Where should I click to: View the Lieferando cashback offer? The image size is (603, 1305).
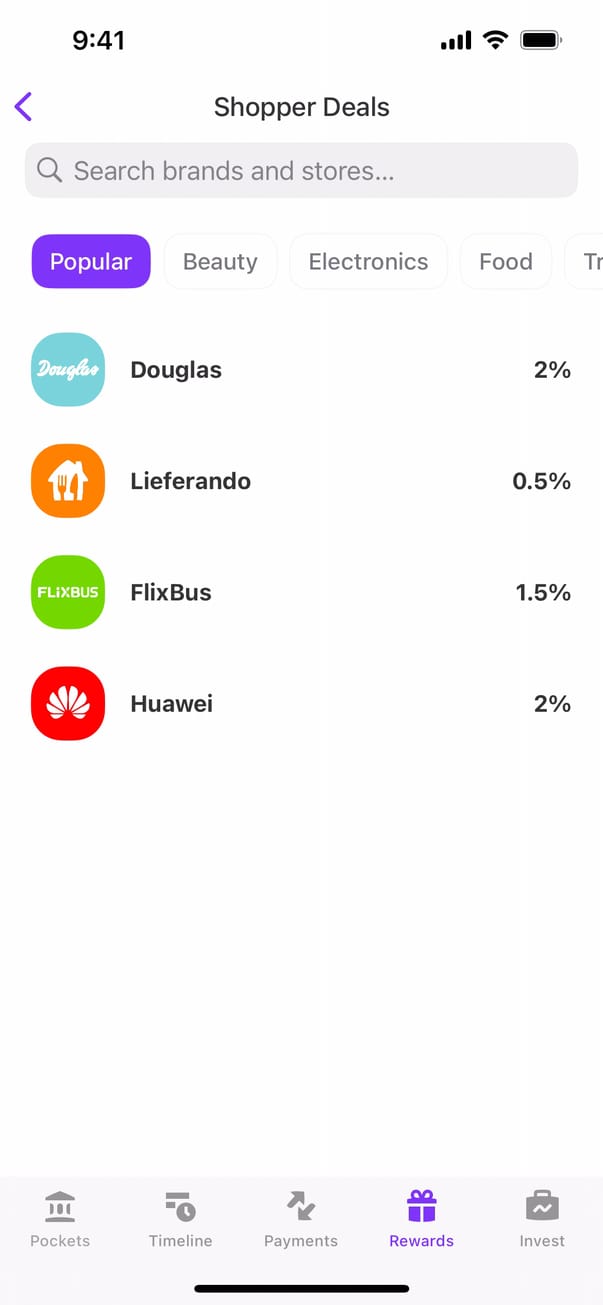tap(301, 481)
